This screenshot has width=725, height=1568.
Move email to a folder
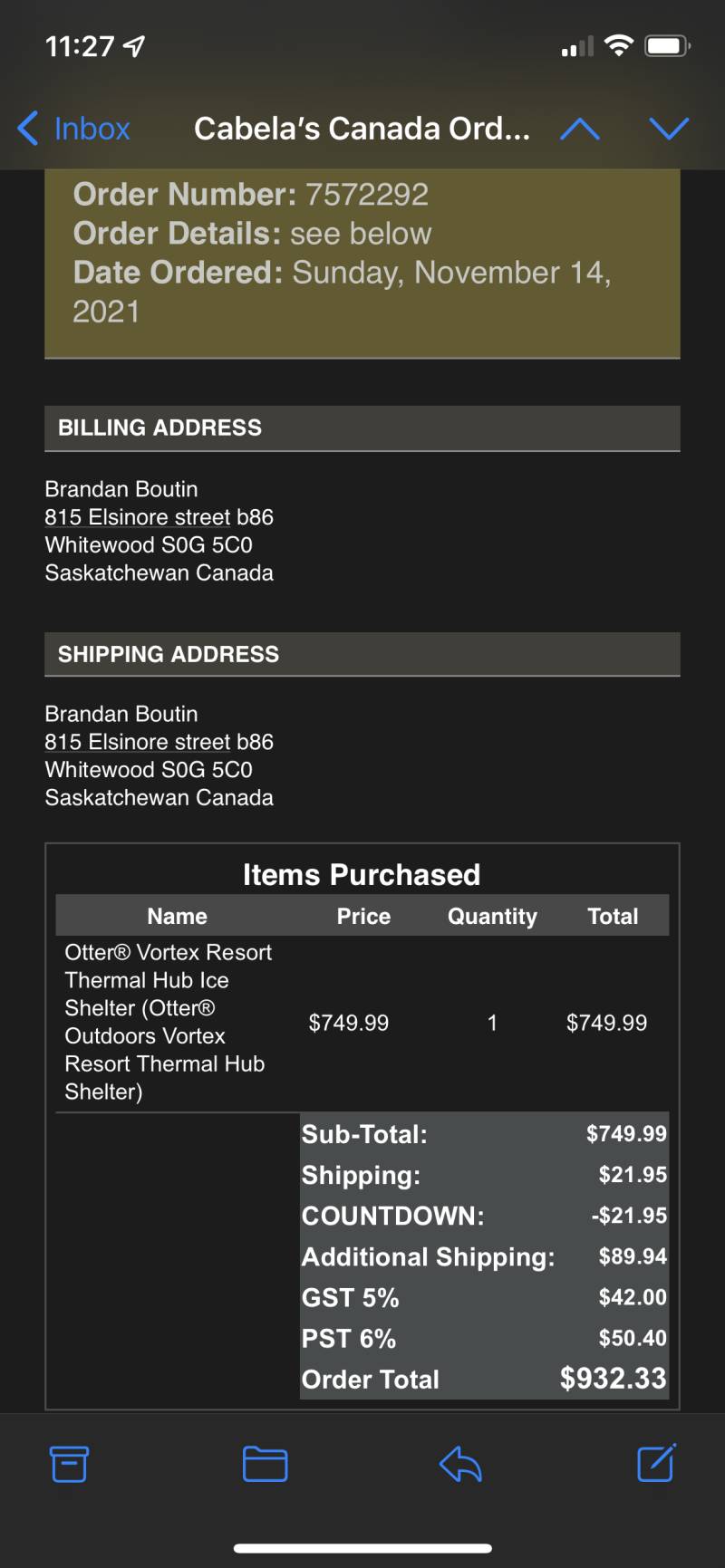[266, 1464]
